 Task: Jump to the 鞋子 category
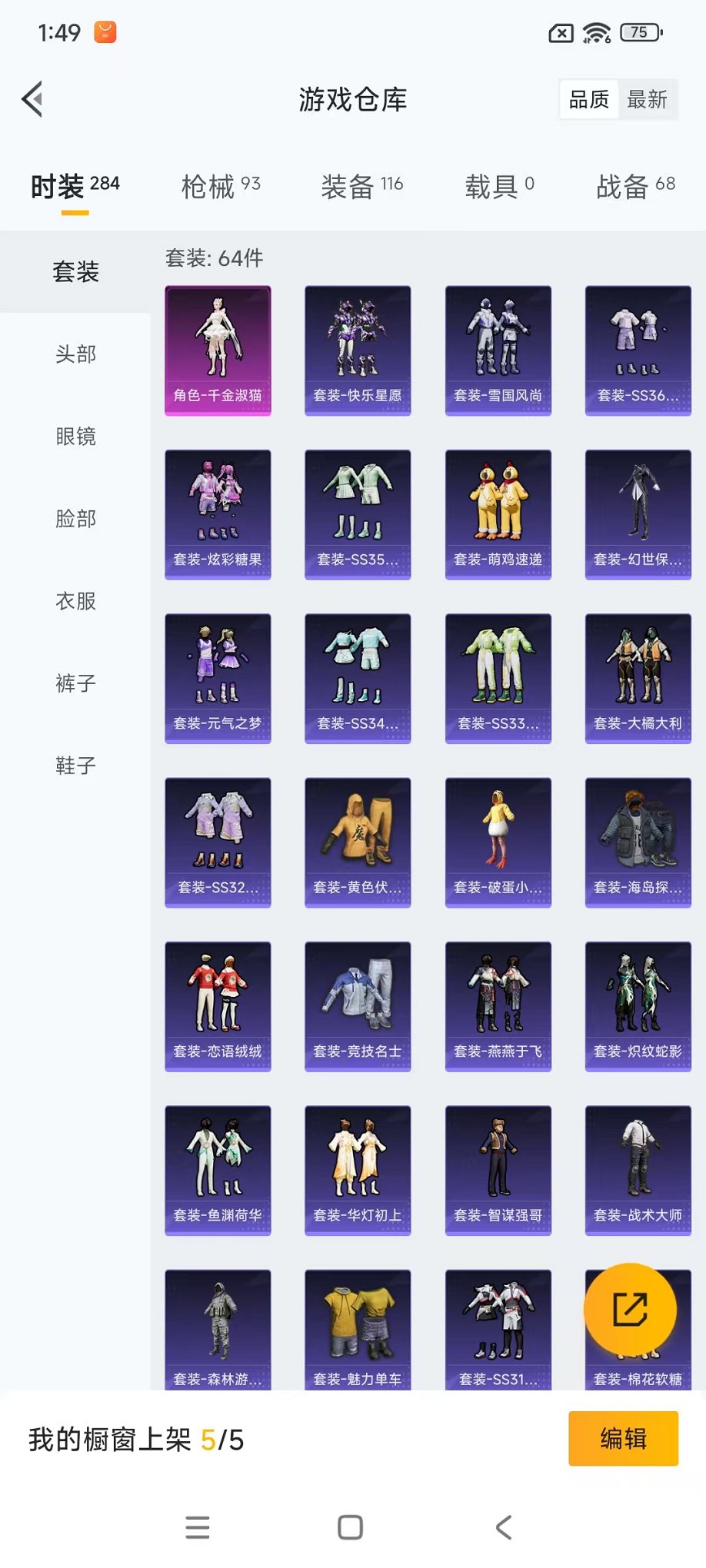pyautogui.click(x=75, y=766)
